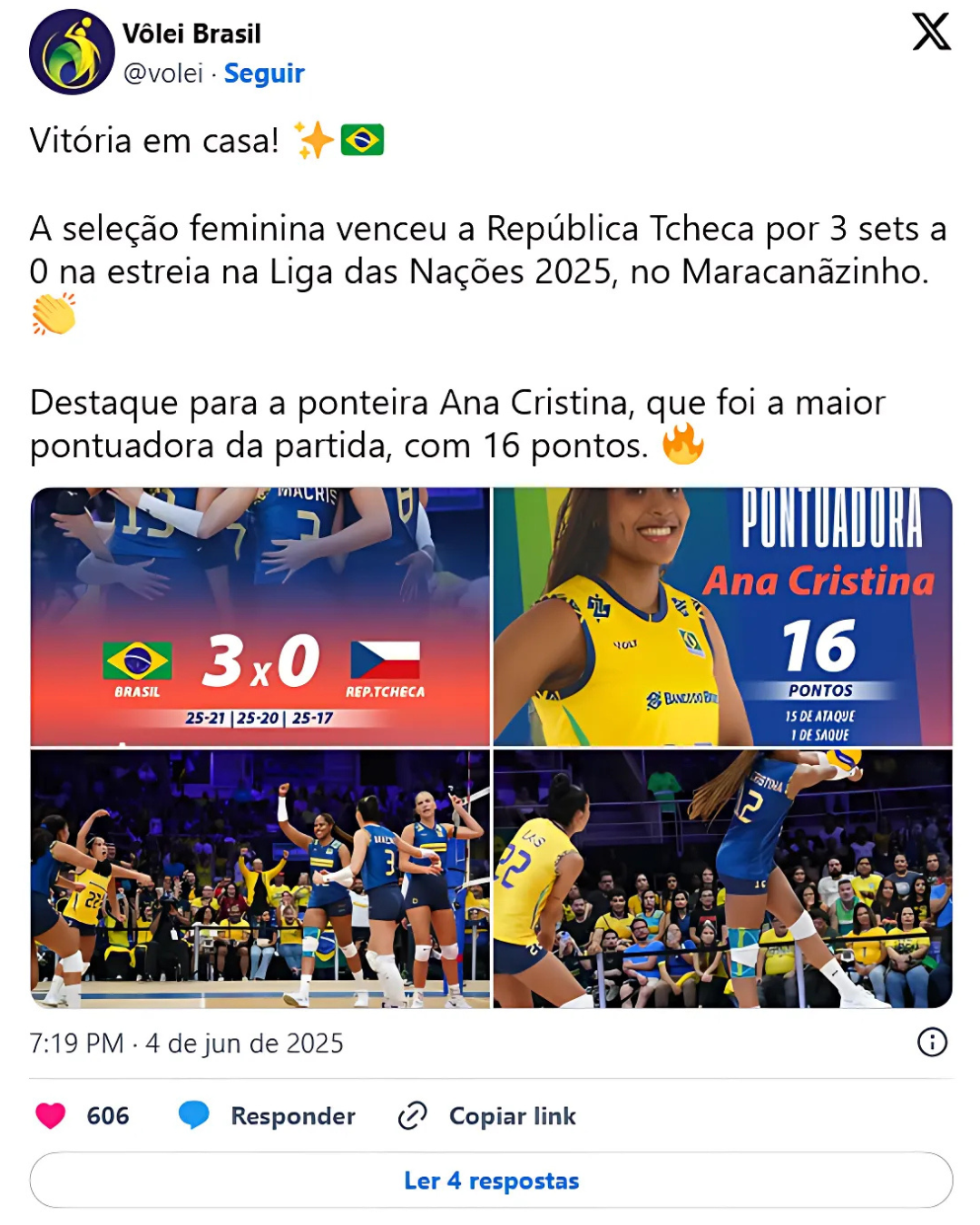The height and width of the screenshot is (1225, 980).
Task: Tap Responder to reply
Action: [x=269, y=1115]
